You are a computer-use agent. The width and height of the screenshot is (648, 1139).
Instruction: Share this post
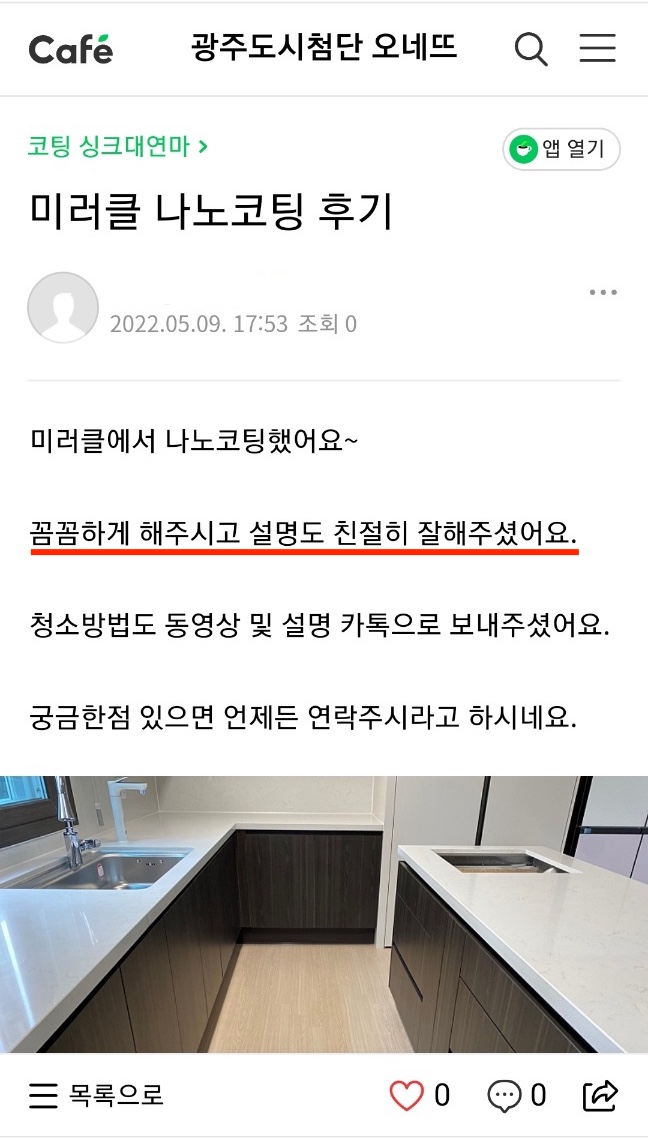pos(600,1096)
